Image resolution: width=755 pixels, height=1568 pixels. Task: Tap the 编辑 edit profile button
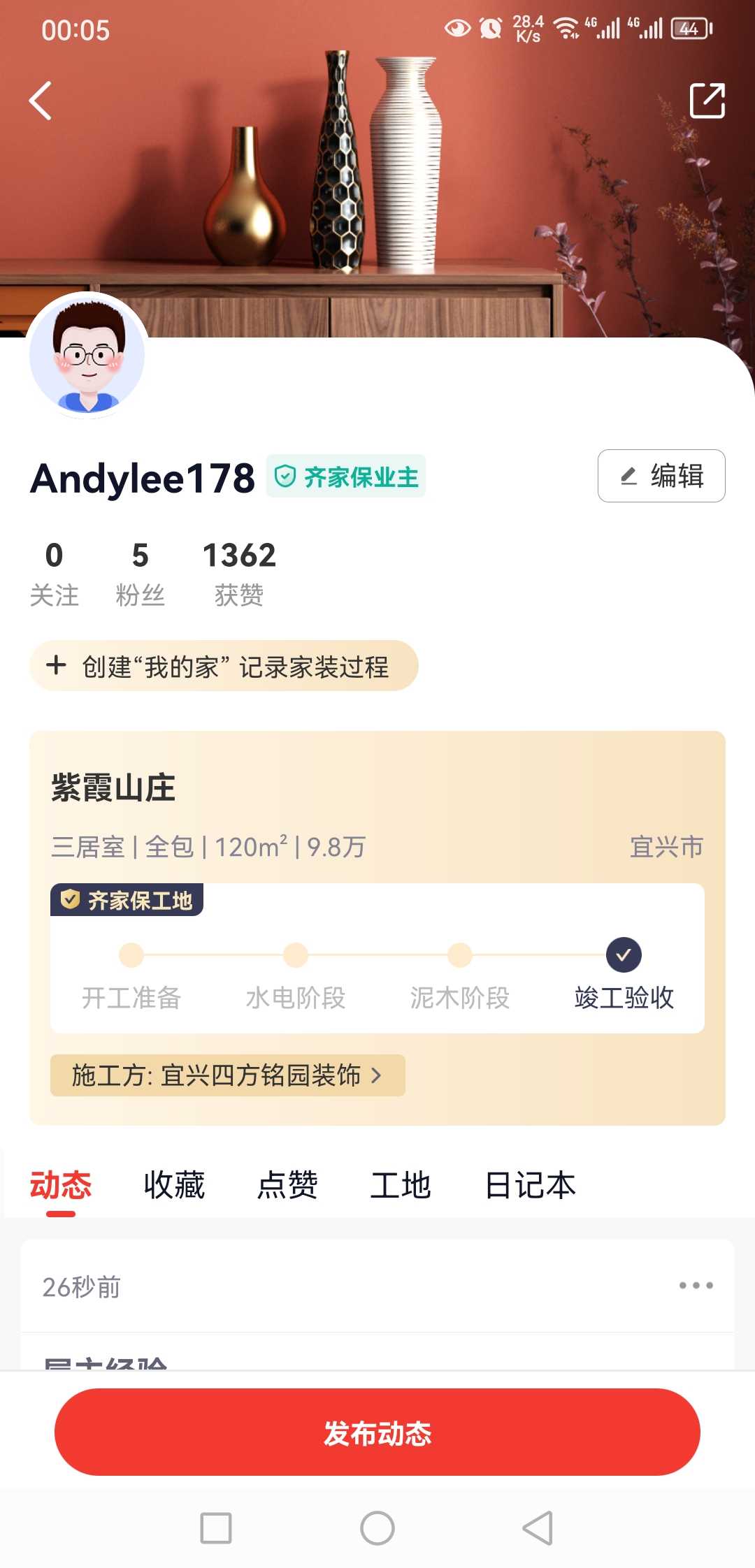[661, 476]
